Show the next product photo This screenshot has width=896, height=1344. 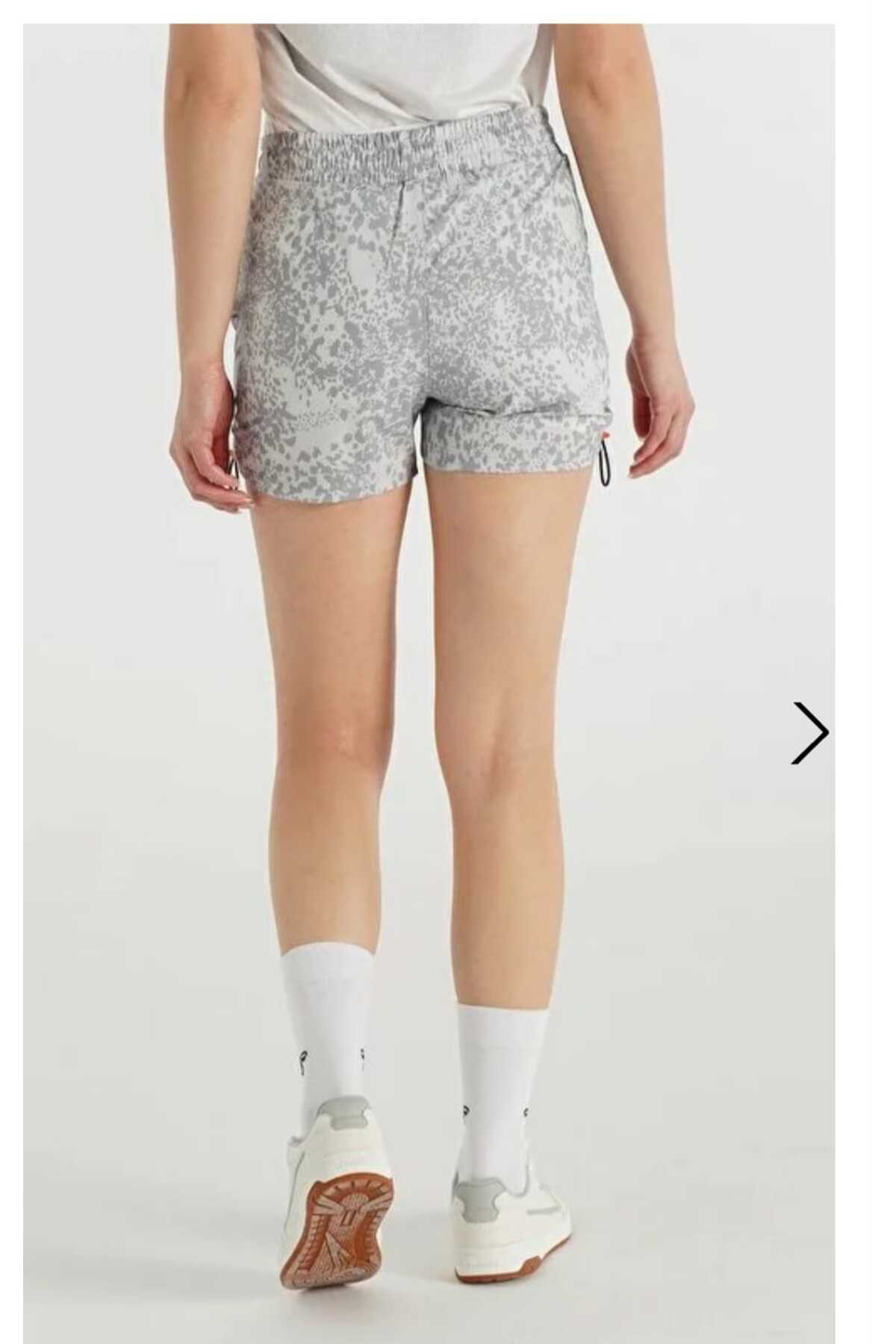[x=810, y=732]
